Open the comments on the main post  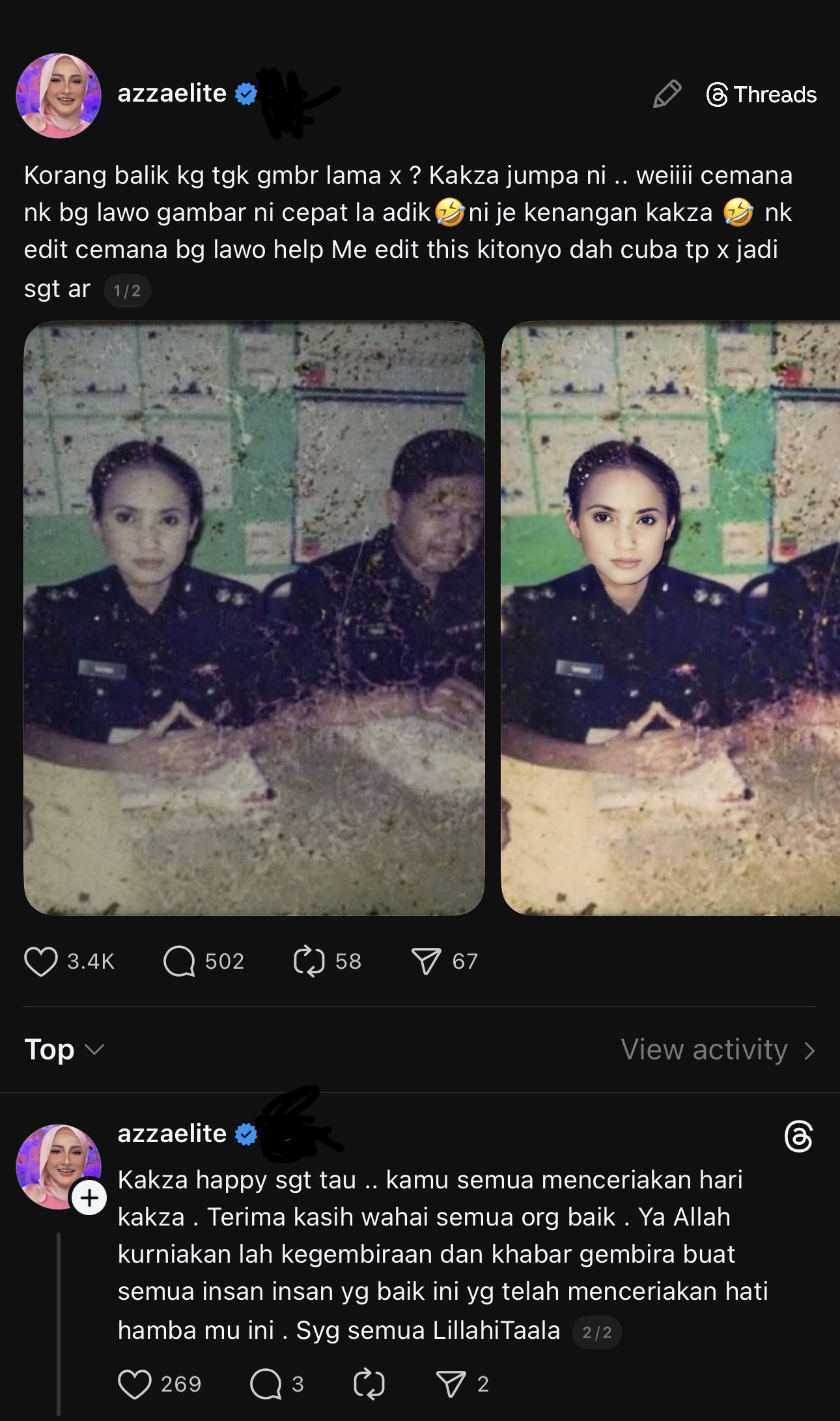click(179, 962)
